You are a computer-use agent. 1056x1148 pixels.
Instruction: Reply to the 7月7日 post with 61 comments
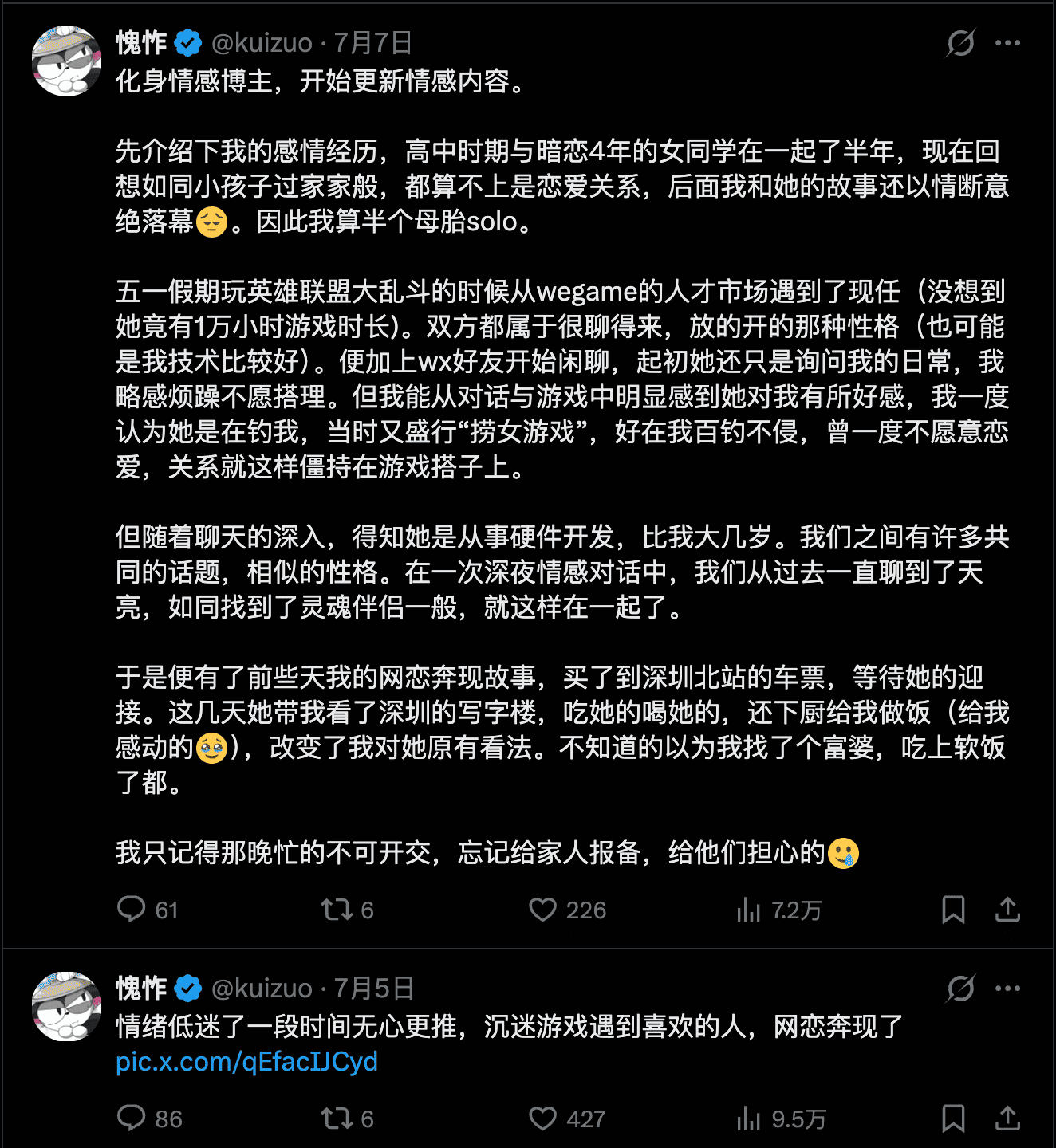pos(132,910)
